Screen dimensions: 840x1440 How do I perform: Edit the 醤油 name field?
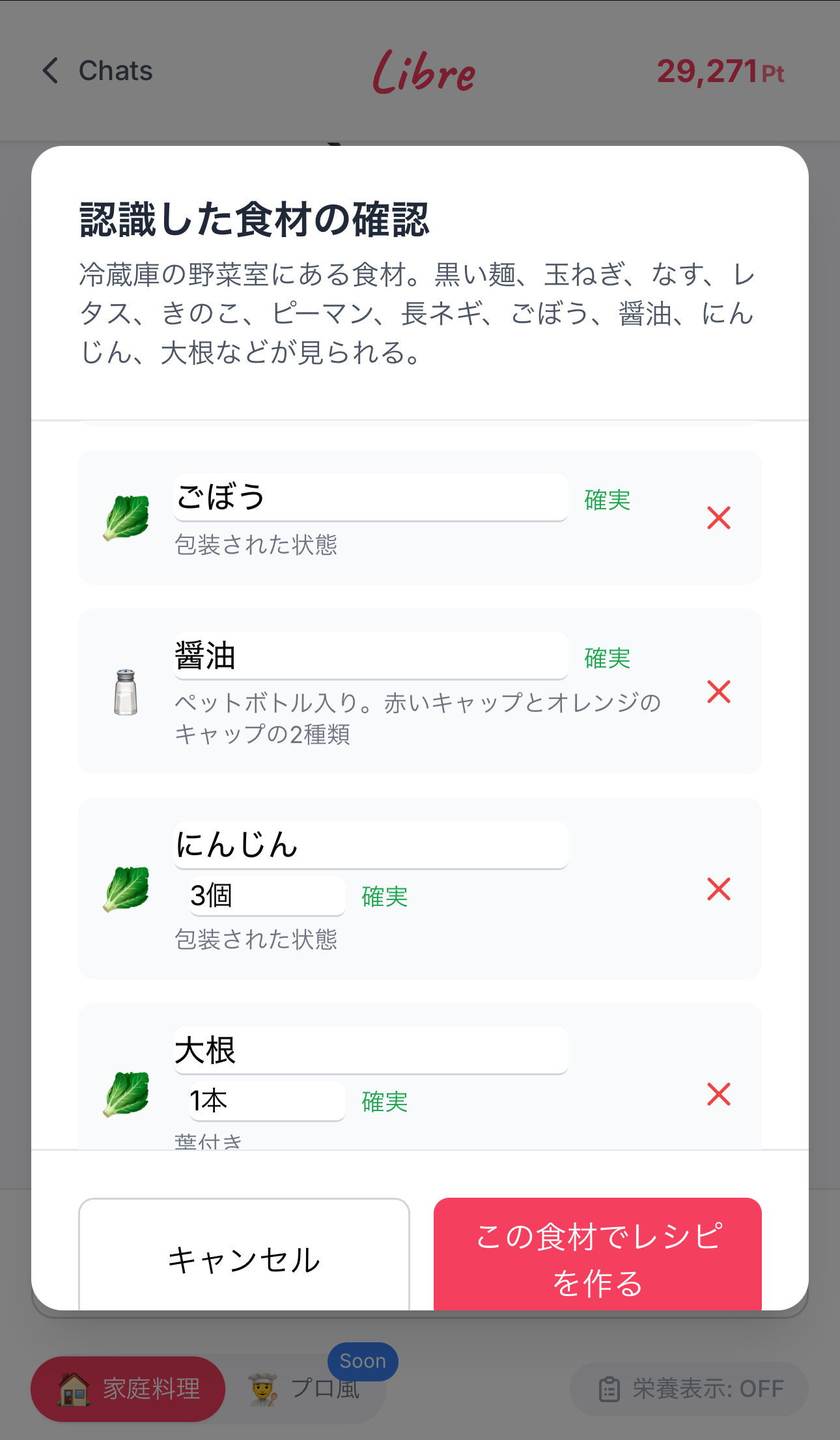pyautogui.click(x=371, y=656)
